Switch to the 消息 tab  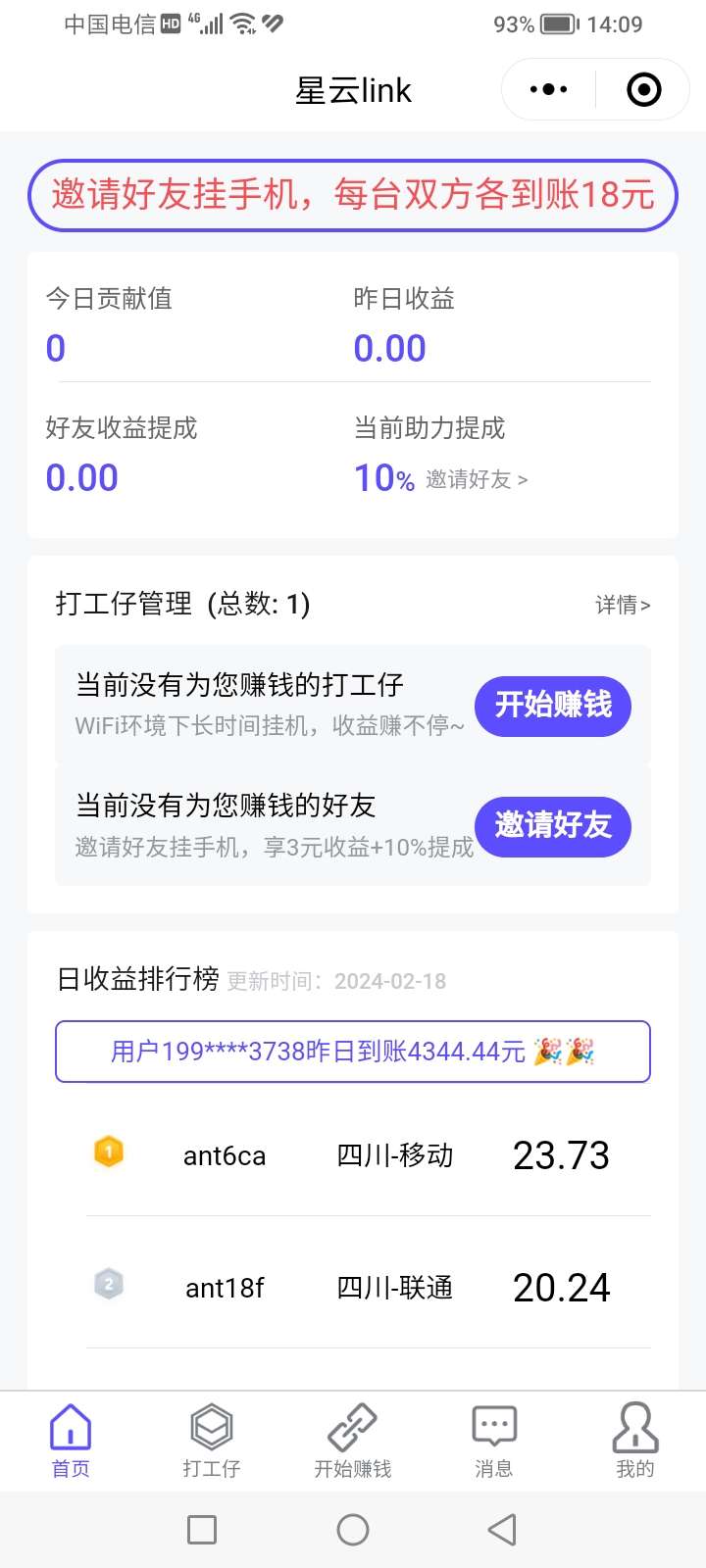click(x=494, y=1441)
